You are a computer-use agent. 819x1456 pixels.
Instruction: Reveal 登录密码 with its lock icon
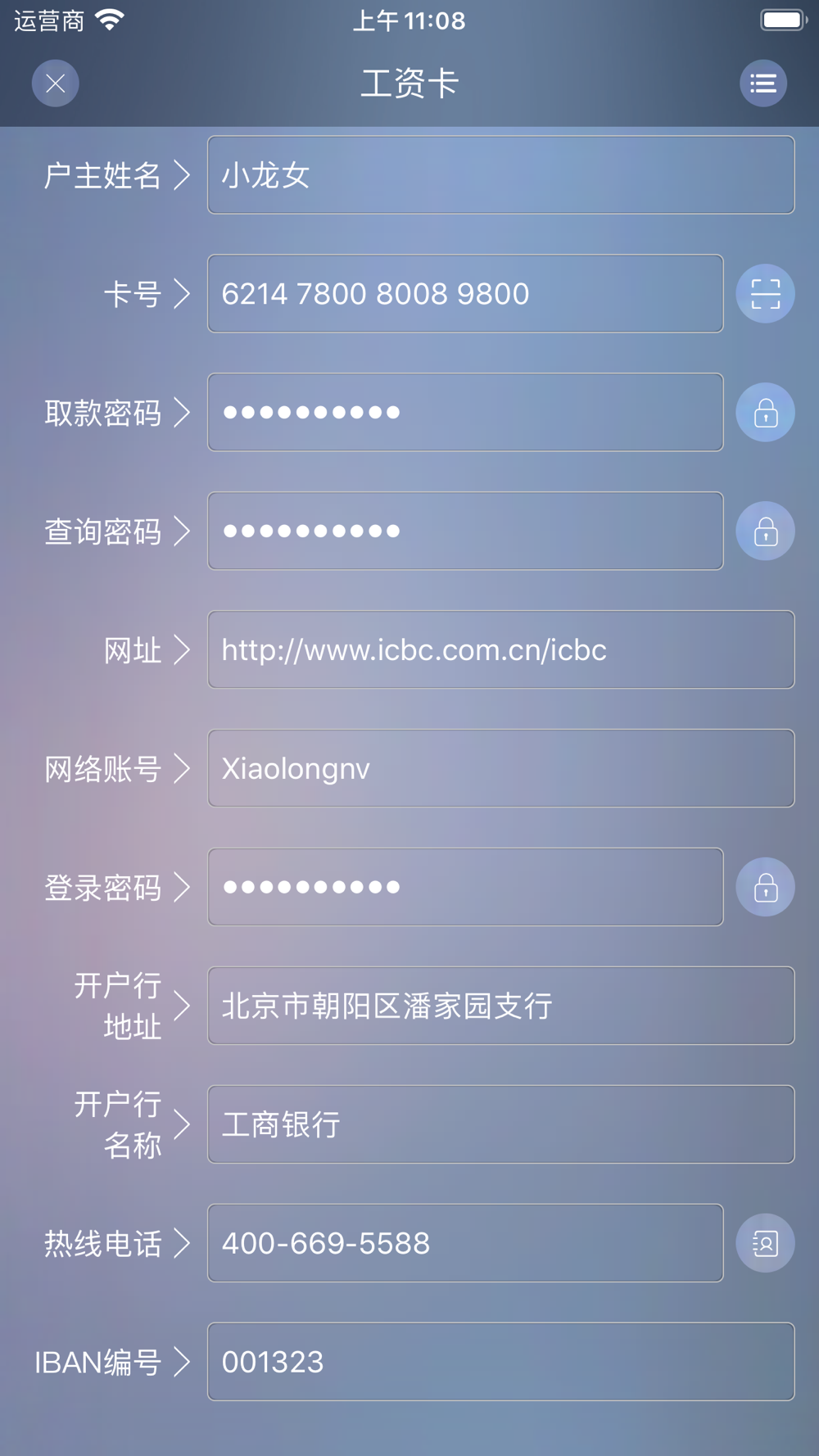coord(765,888)
